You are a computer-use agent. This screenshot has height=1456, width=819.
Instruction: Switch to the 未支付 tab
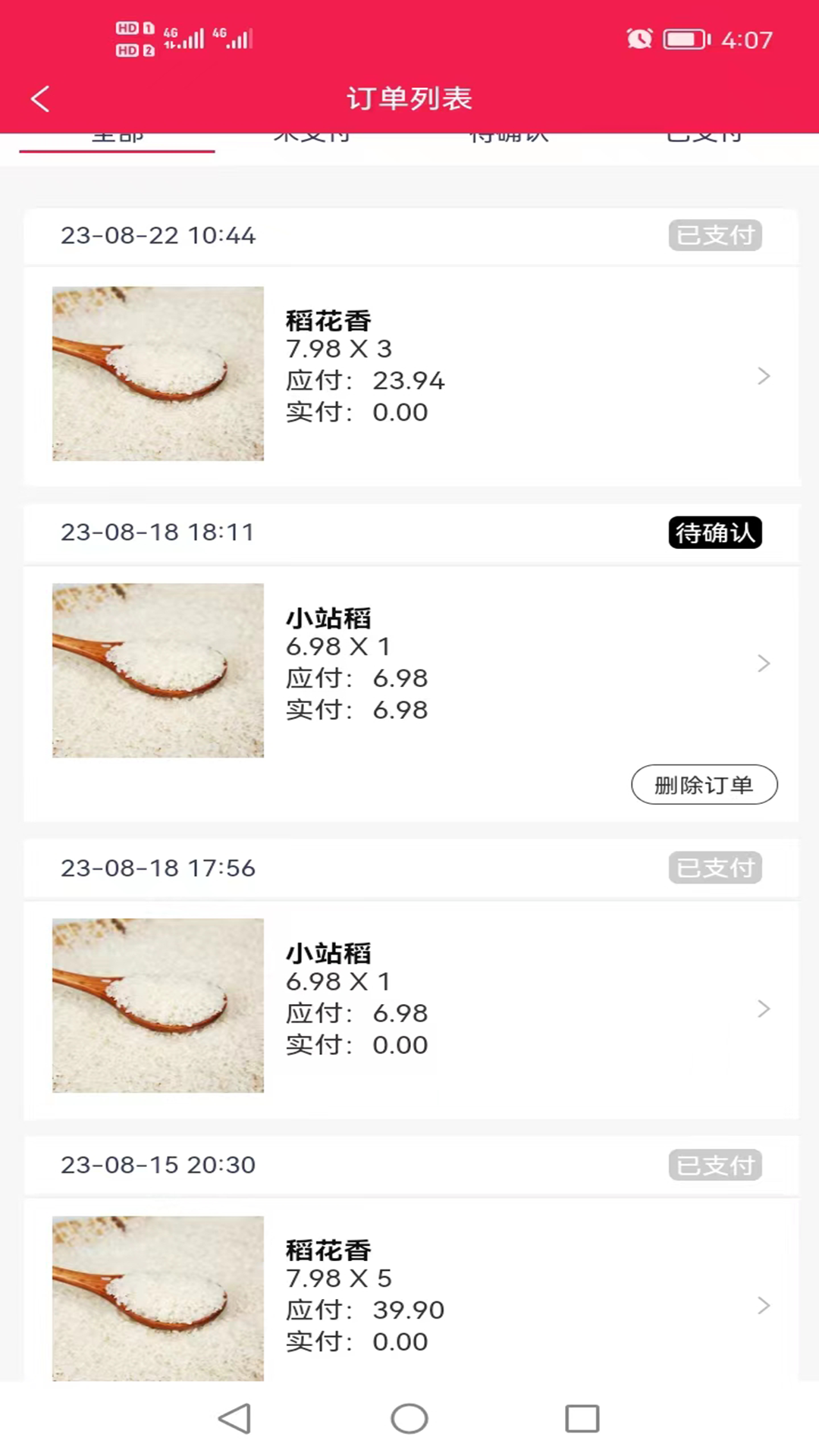[x=313, y=135]
